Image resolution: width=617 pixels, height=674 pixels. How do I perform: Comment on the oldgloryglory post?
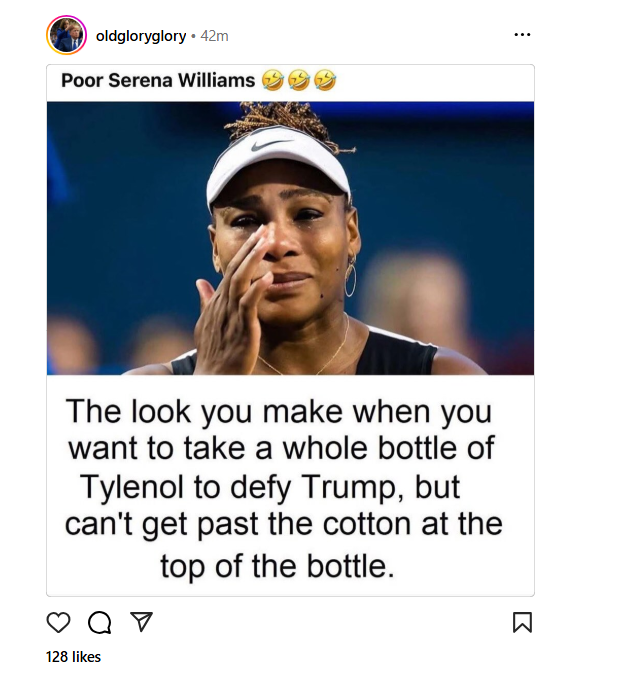click(x=100, y=623)
